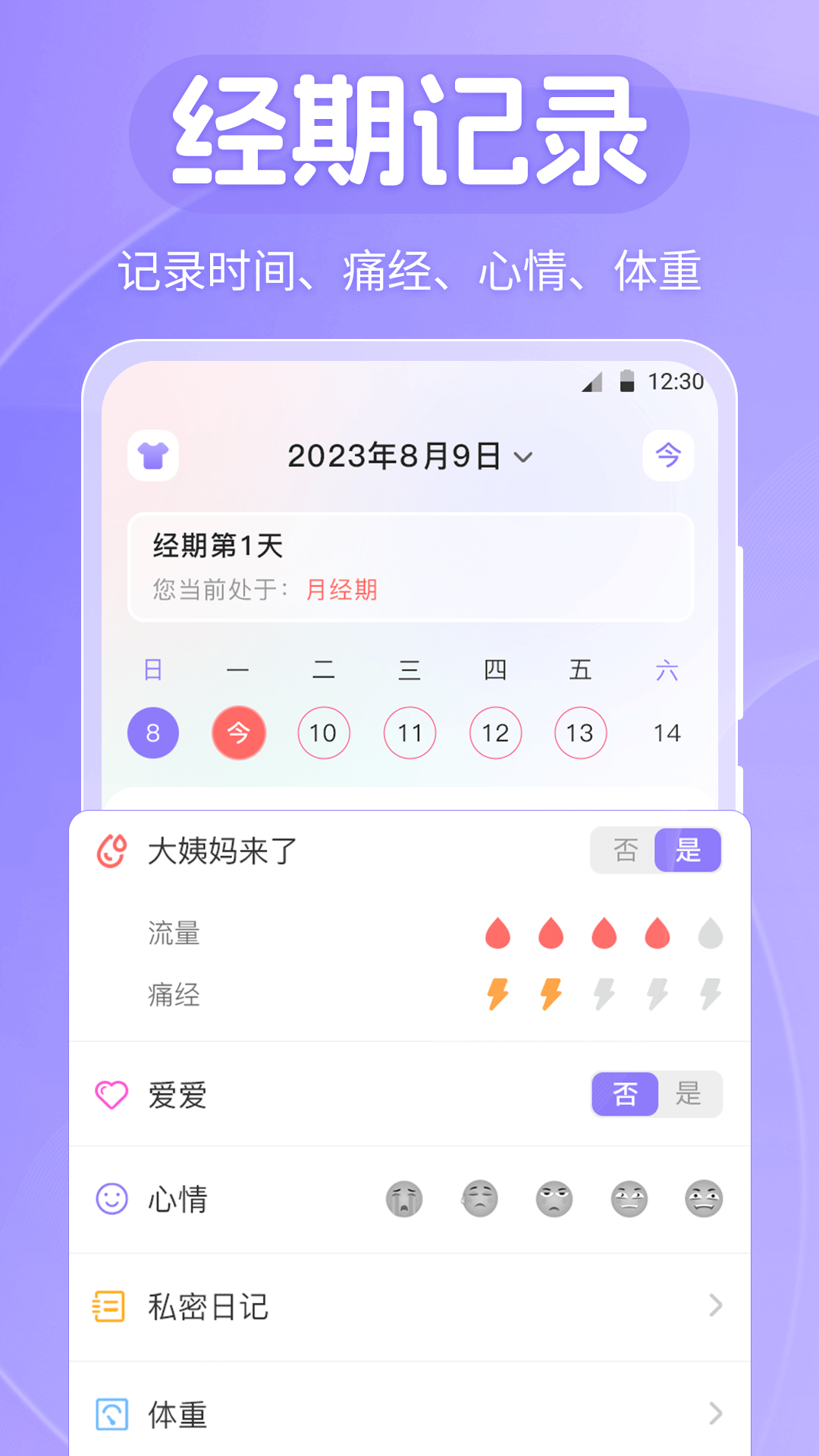Viewport: 819px width, 1456px height.
Task: Select the crying face mood emoji
Action: (x=404, y=1198)
